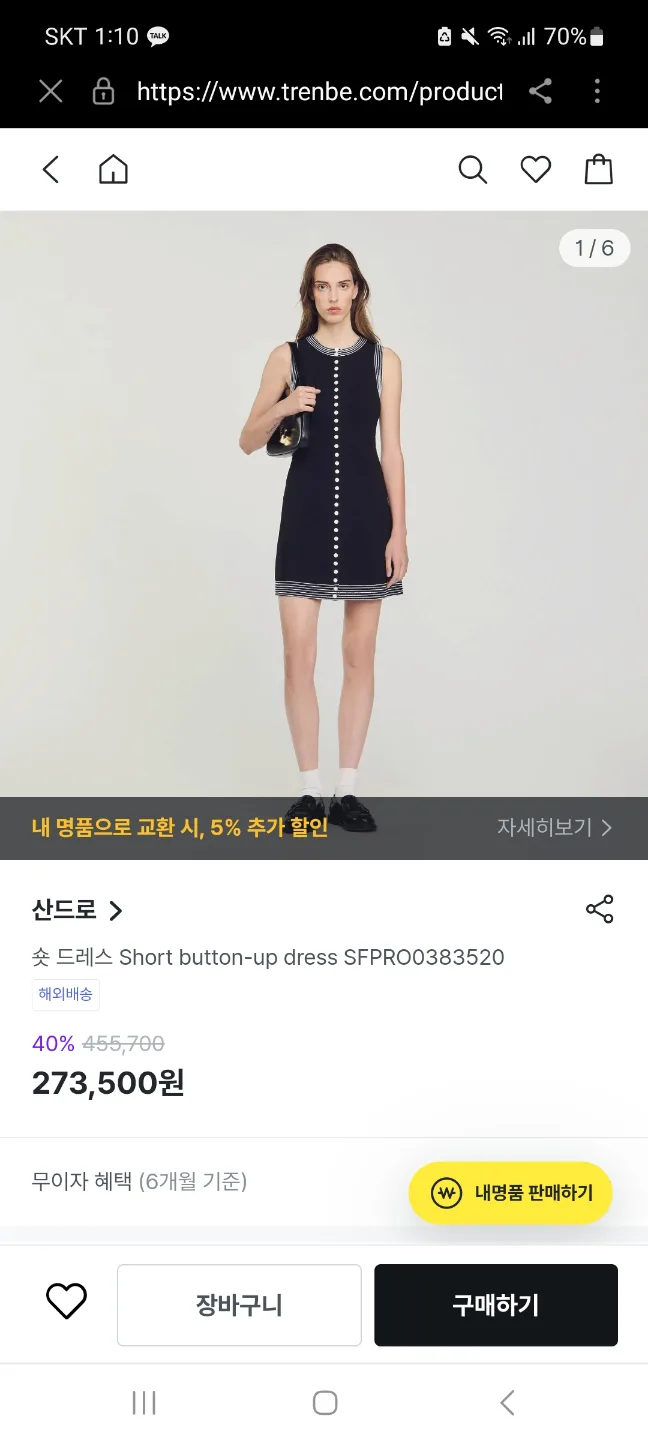Tap 구매하기 to buy now
648x1440 pixels.
496,1305
